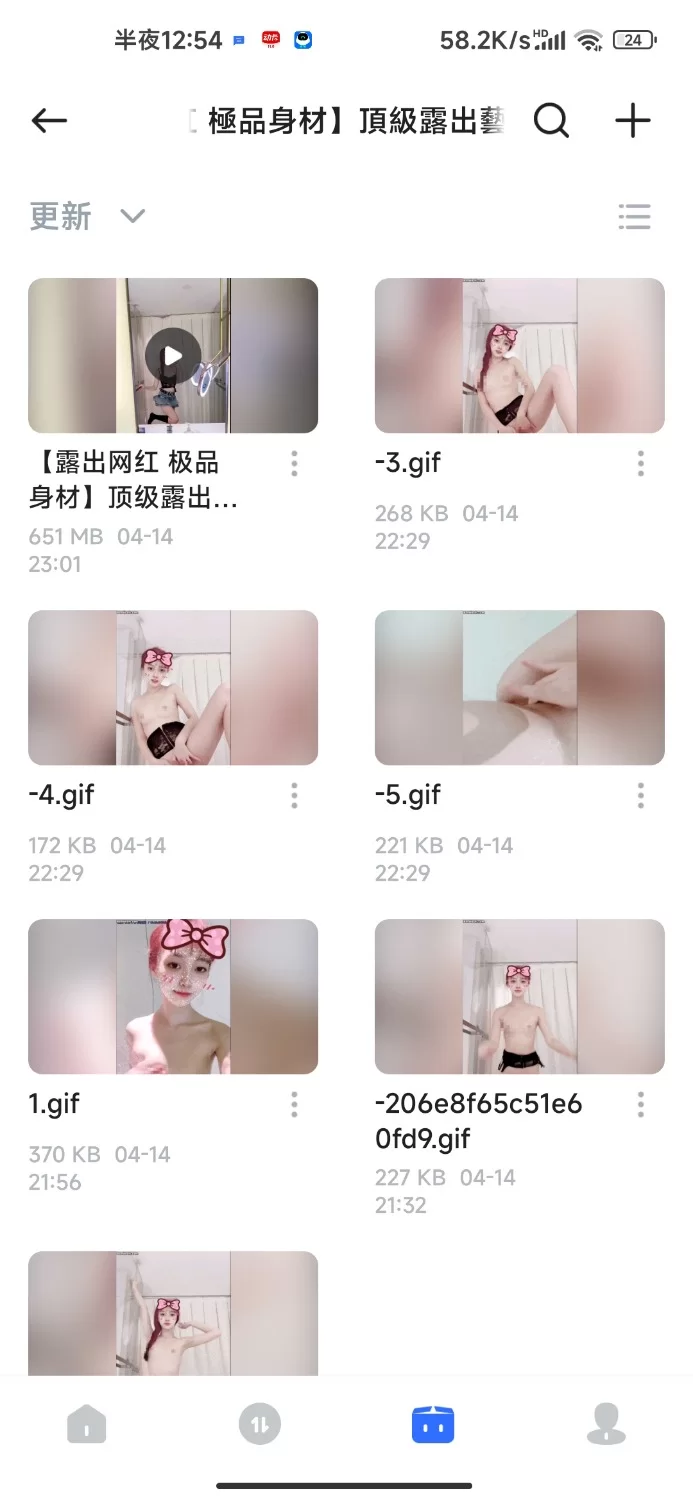Image resolution: width=693 pixels, height=1500 pixels.
Task: Show more options for -206e8f65c51e60fd9.gif
Action: click(x=641, y=1104)
